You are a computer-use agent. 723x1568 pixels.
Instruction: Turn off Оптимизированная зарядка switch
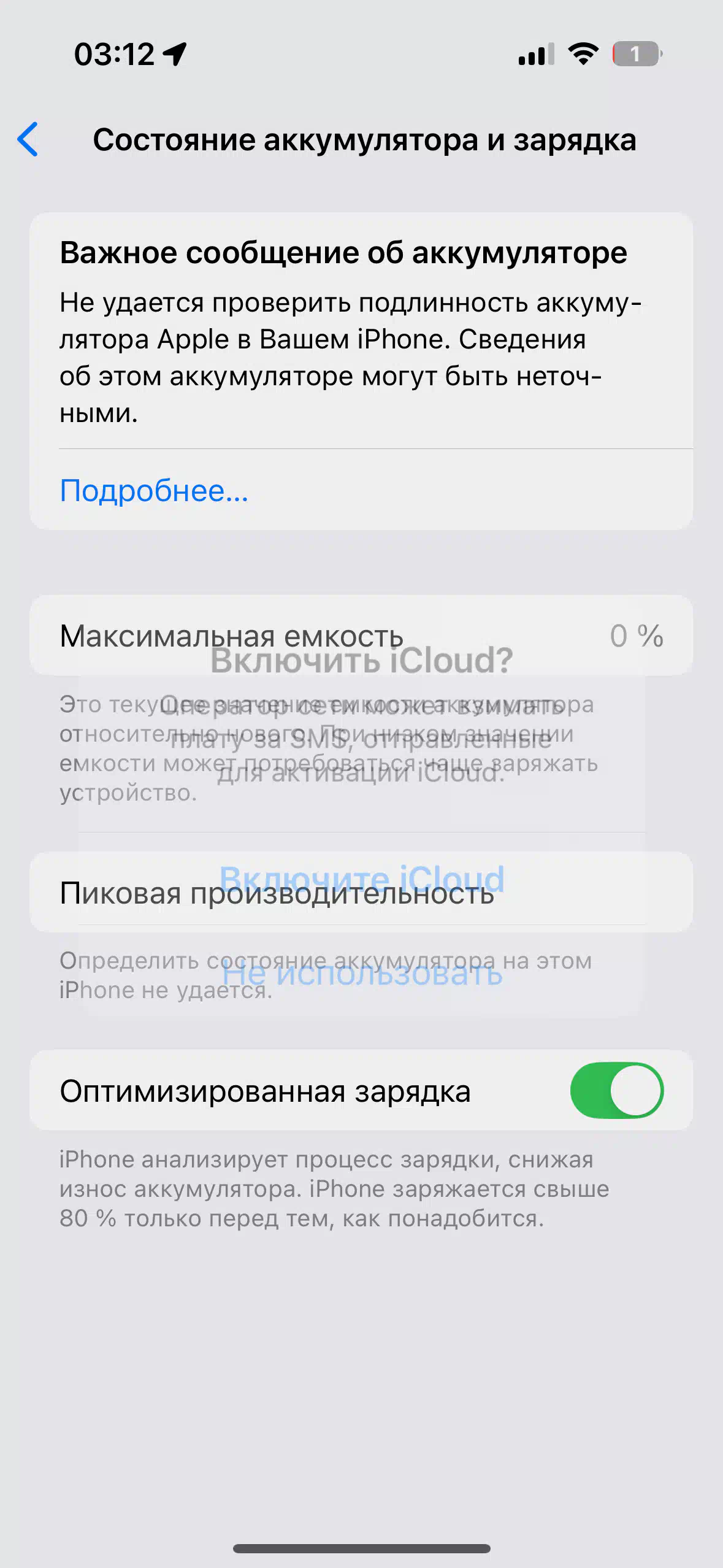click(617, 1091)
